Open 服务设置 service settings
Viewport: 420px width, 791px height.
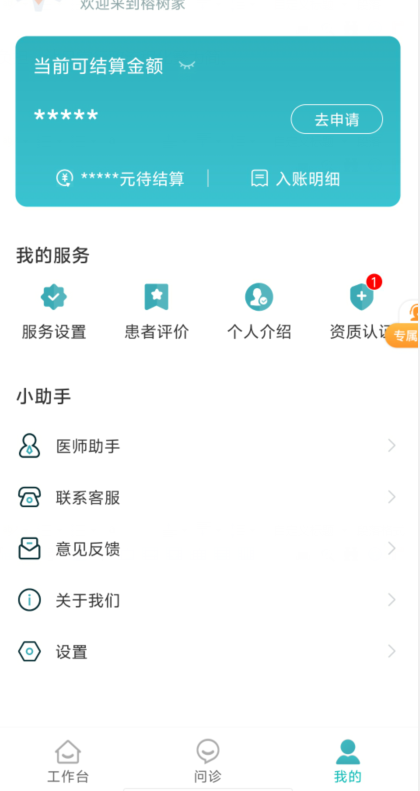(53, 312)
